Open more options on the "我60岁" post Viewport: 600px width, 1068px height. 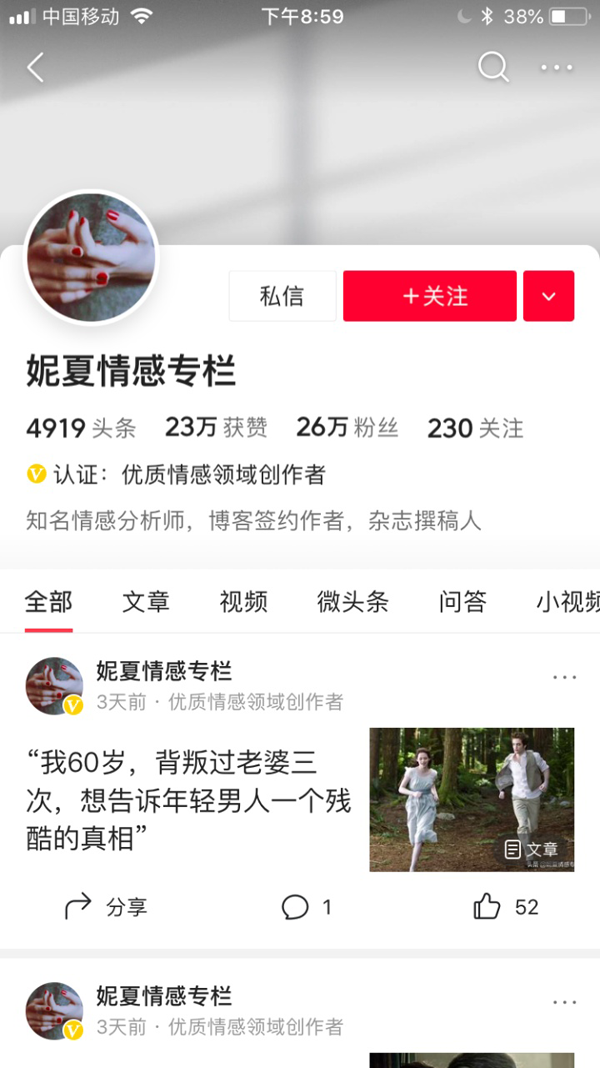point(565,678)
